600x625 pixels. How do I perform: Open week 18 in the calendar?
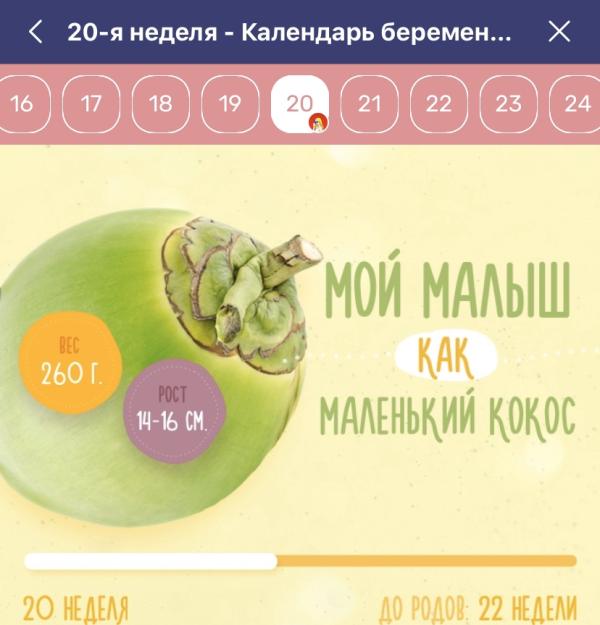tap(161, 104)
